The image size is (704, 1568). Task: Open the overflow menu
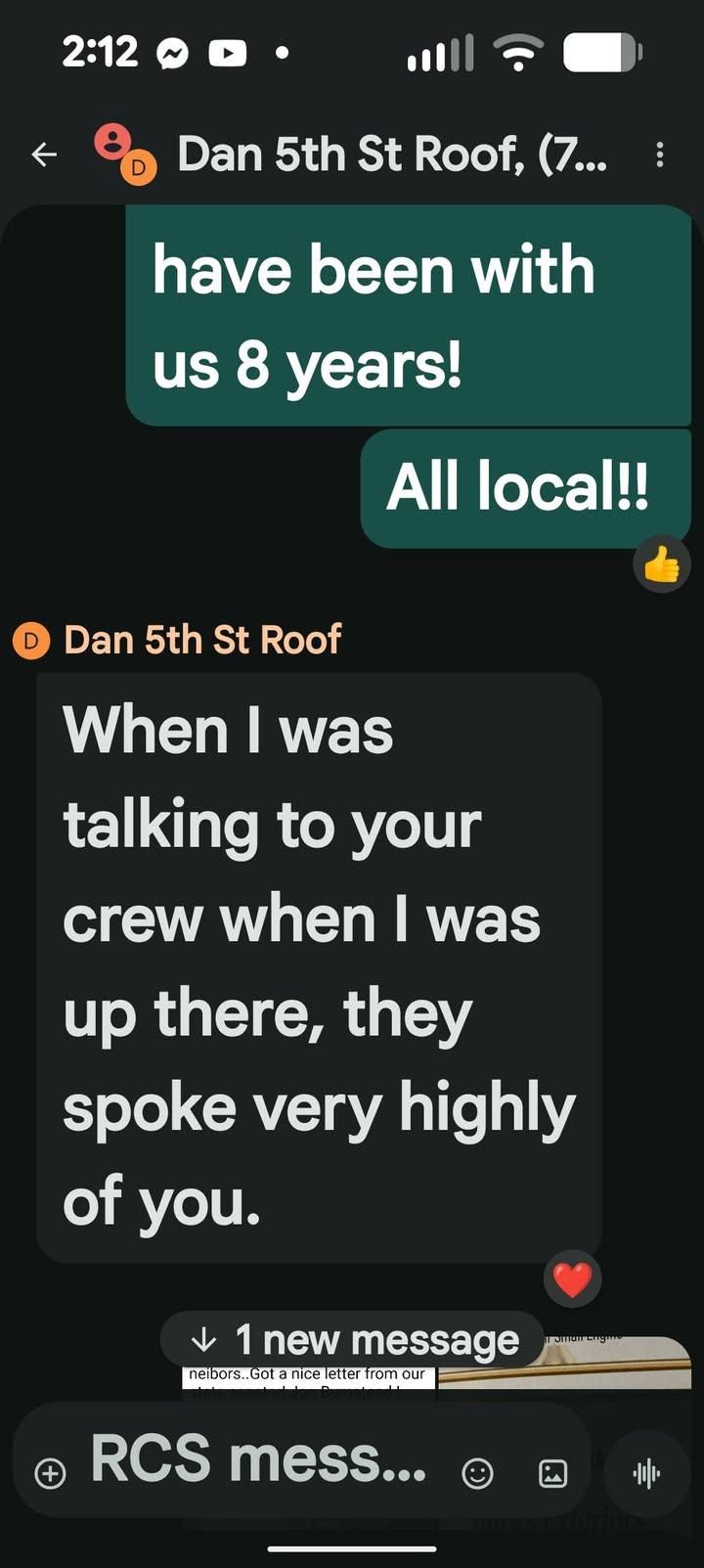(660, 155)
